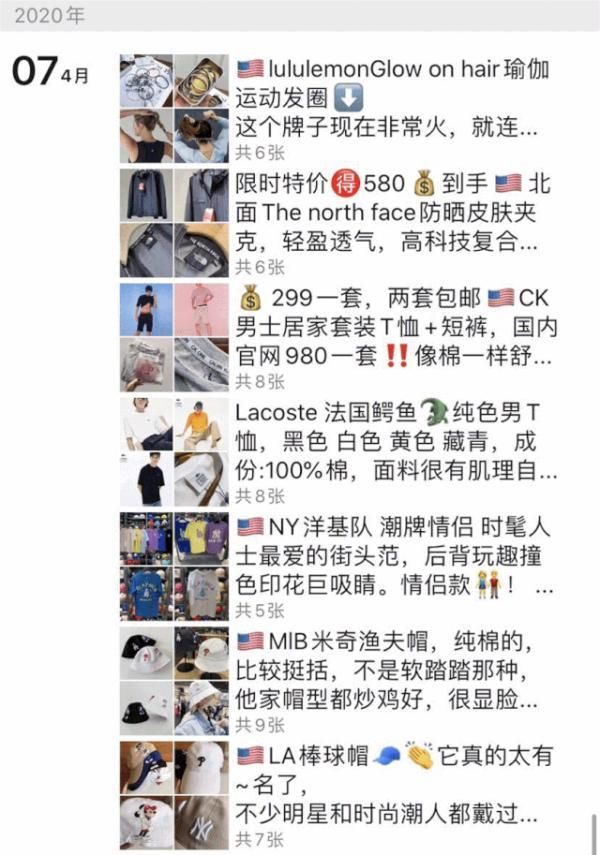Open the lululemon Glow on hair post
Viewport: 600px width, 855px height.
(x=395, y=100)
